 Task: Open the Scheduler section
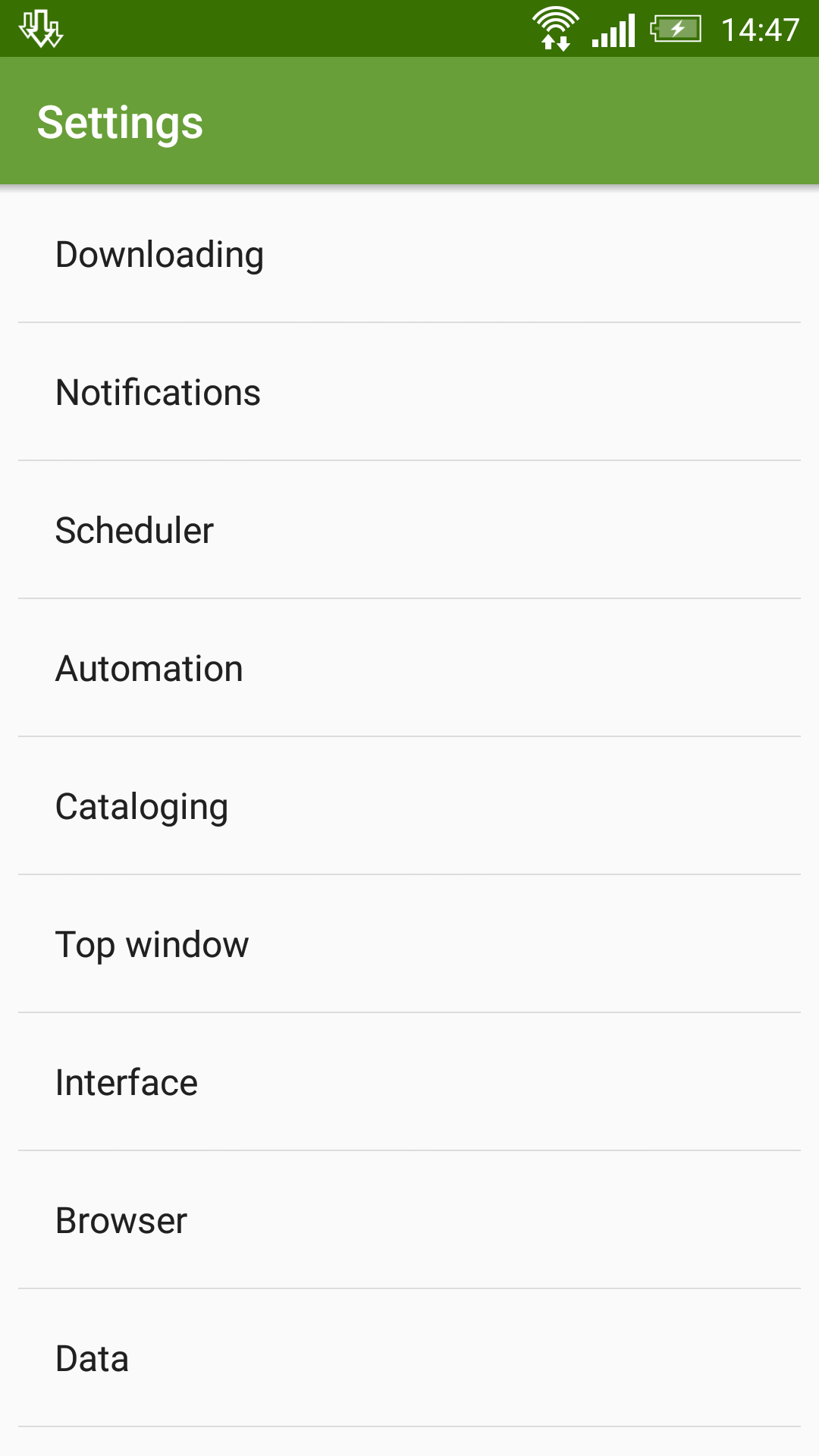[409, 530]
